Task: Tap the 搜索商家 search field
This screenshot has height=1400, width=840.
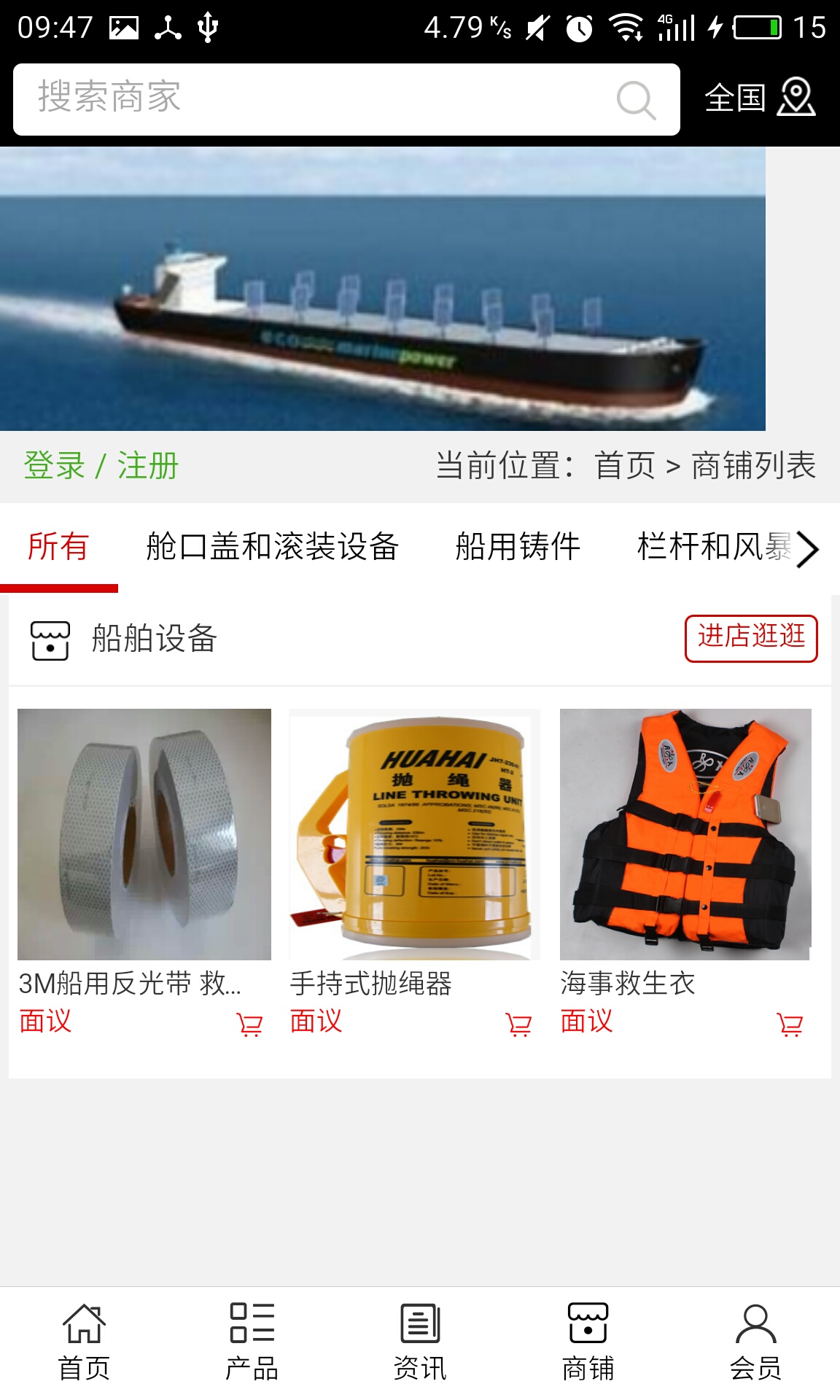Action: 314,99
